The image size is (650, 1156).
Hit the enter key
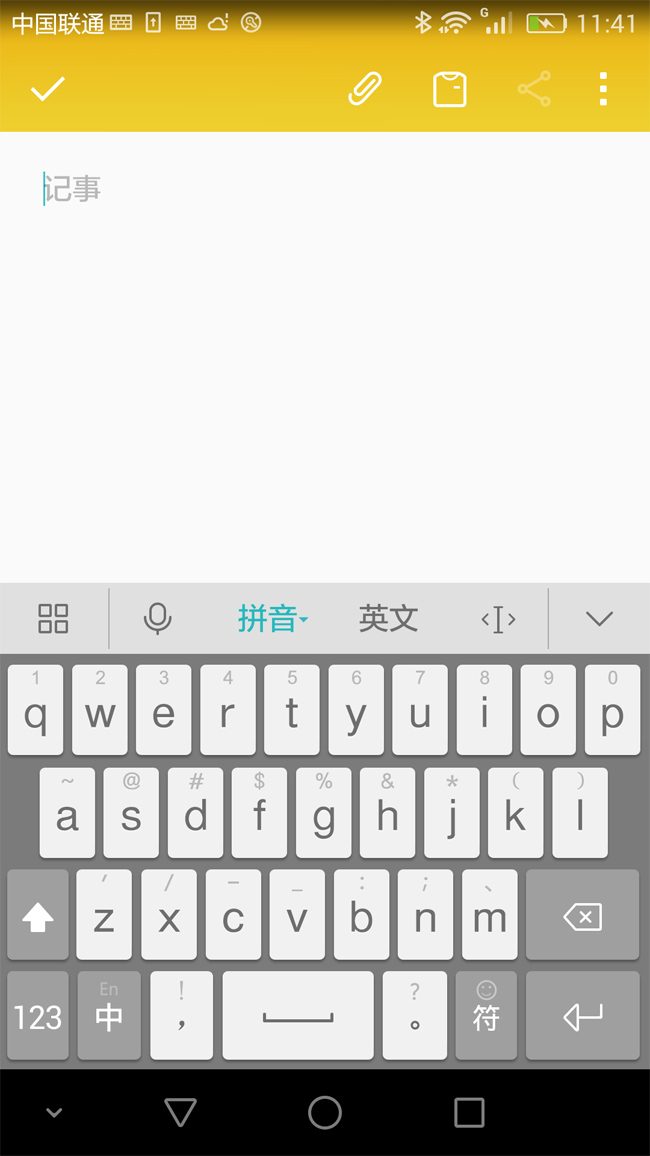[x=582, y=1017]
